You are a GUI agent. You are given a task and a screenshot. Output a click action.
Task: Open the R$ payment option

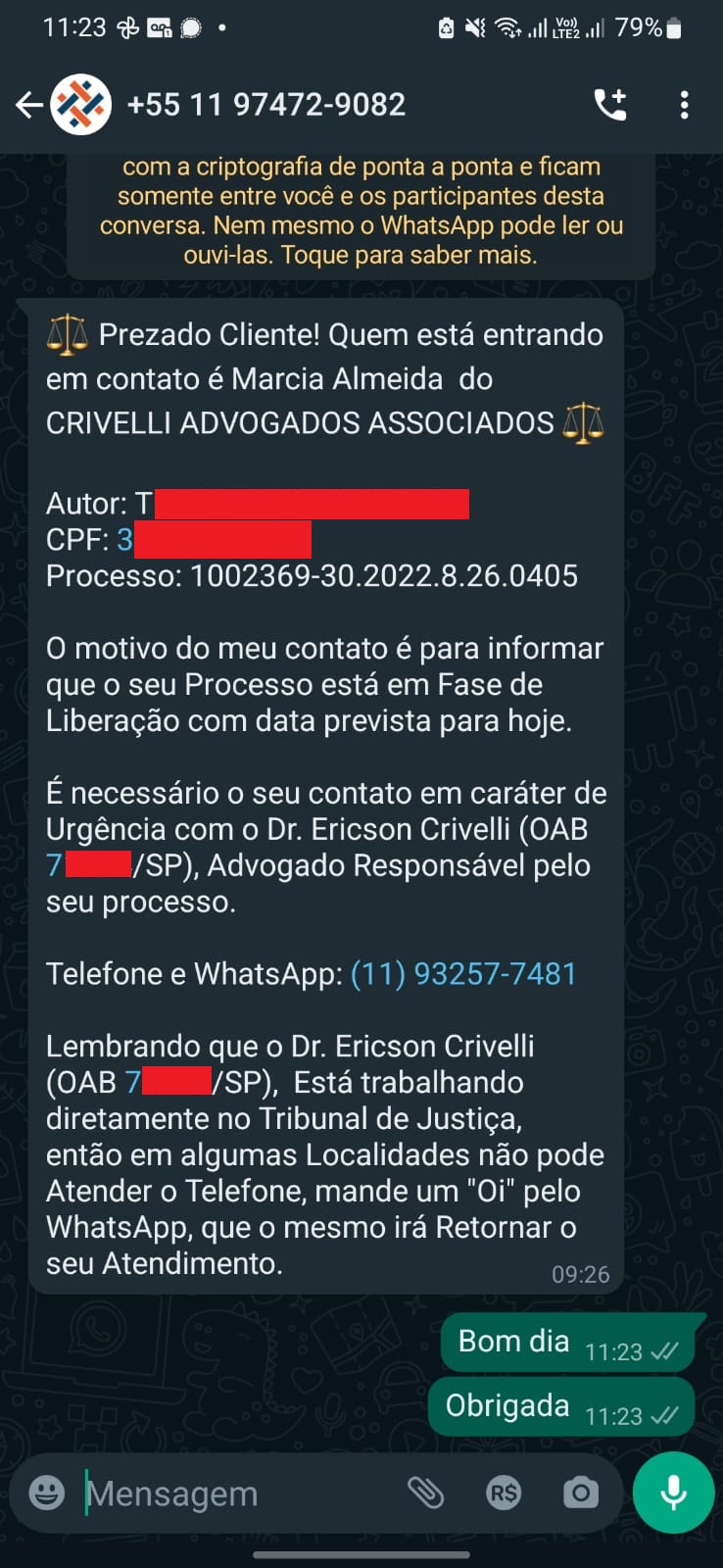tap(504, 1493)
